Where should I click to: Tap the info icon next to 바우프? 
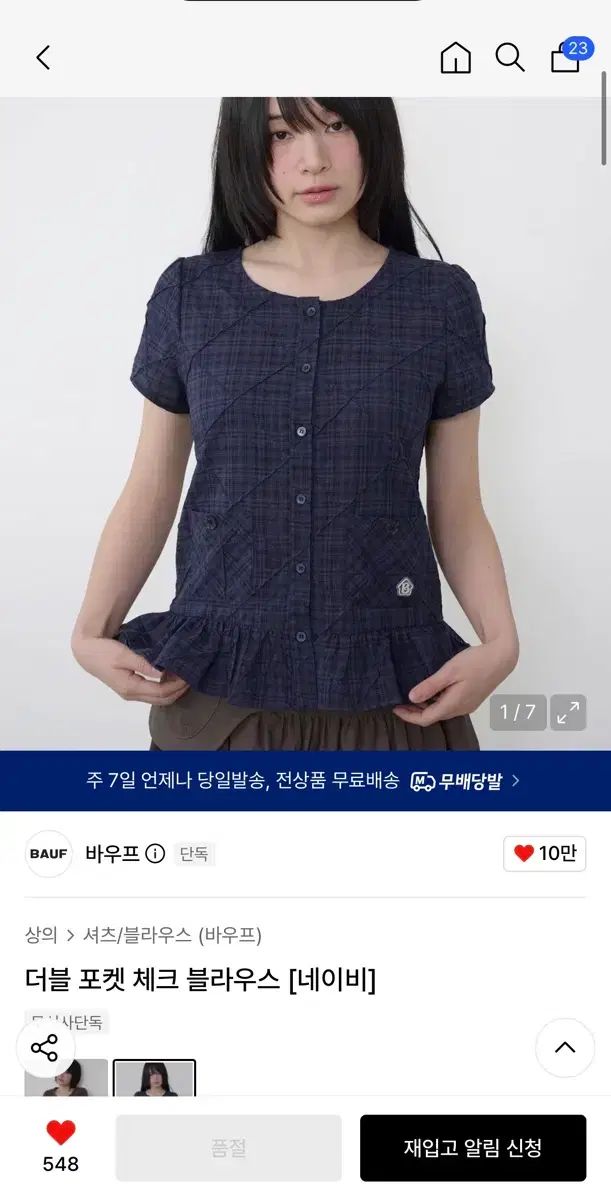[155, 854]
